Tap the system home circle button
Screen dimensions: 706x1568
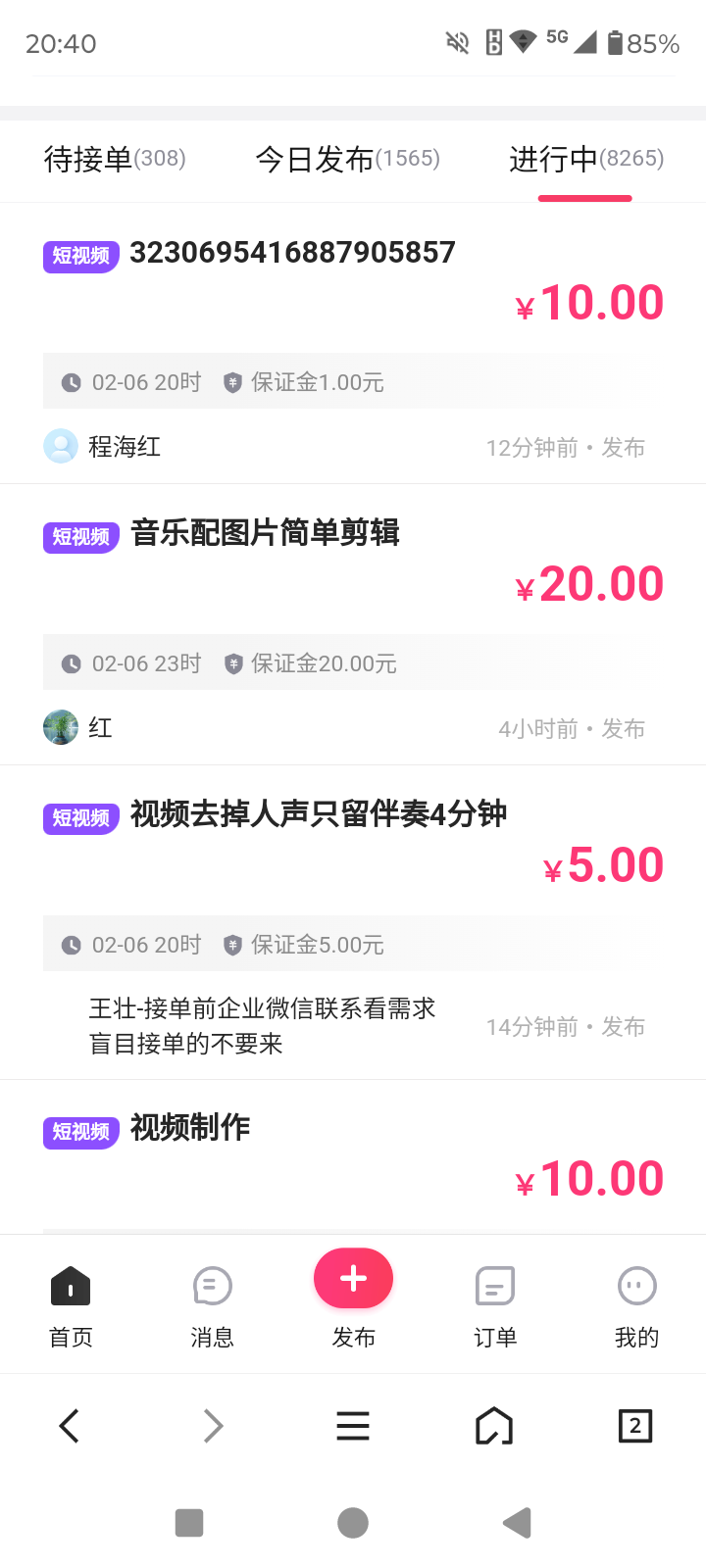click(x=353, y=1523)
